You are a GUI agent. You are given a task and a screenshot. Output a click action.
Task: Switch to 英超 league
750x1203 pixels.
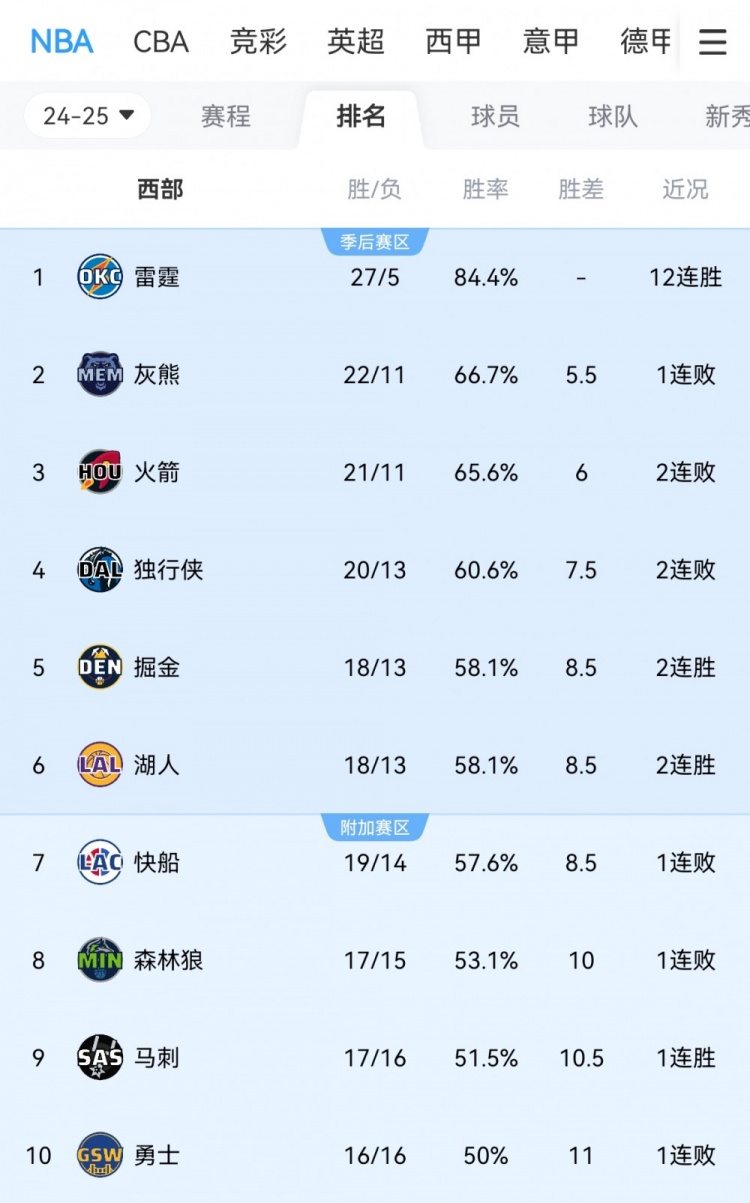tap(356, 42)
